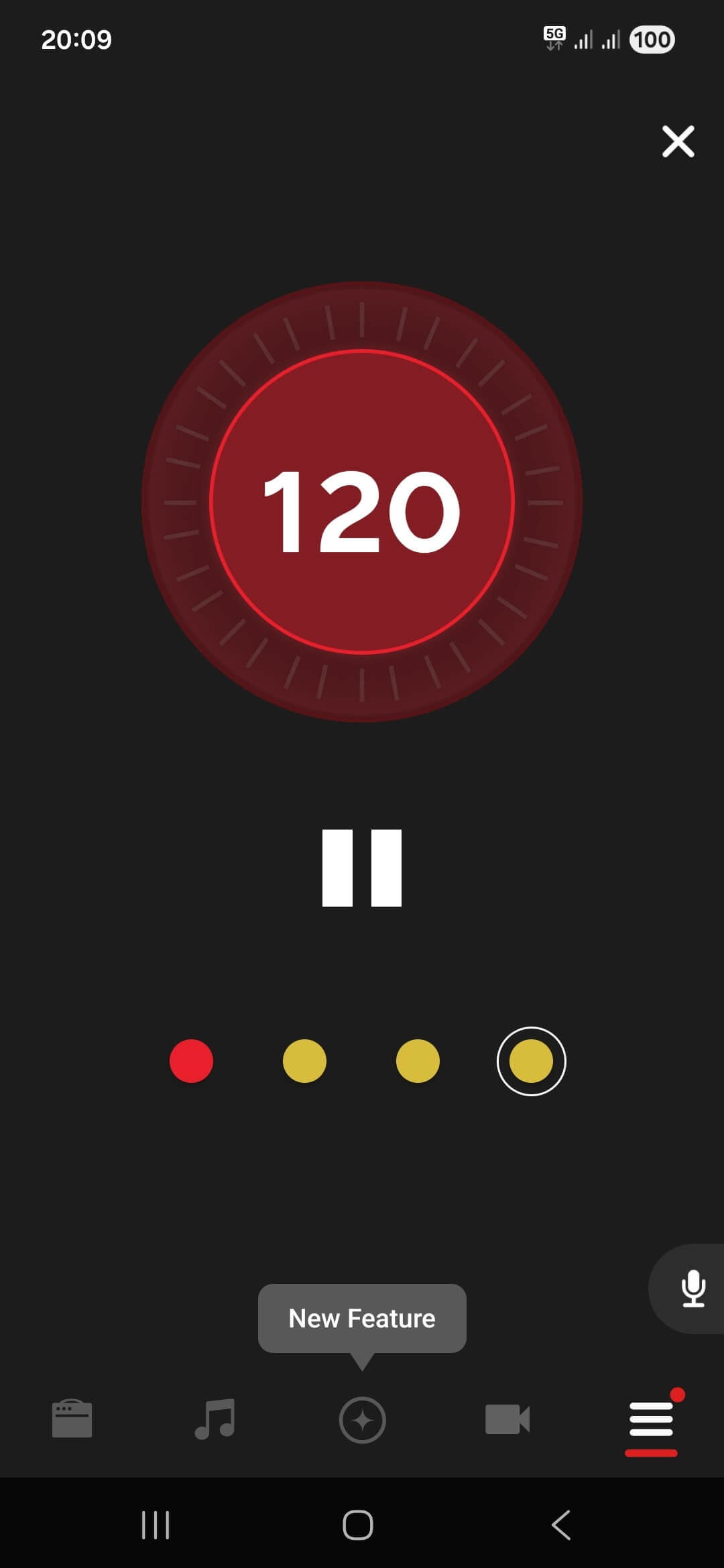This screenshot has width=724, height=1568.
Task: Select the second beat dot
Action: 304,1061
